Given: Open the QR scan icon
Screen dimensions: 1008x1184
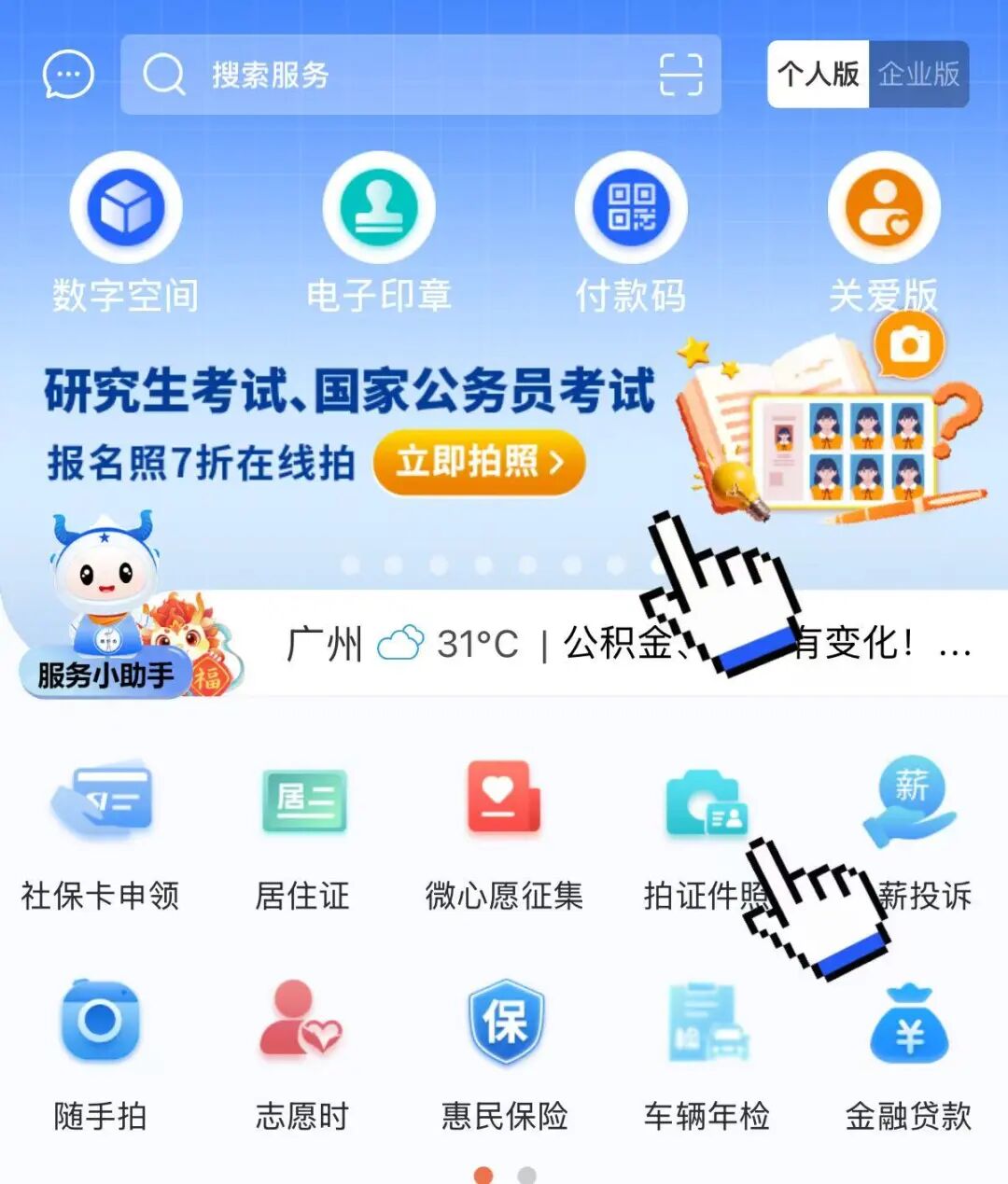Looking at the screenshot, I should pos(680,75).
